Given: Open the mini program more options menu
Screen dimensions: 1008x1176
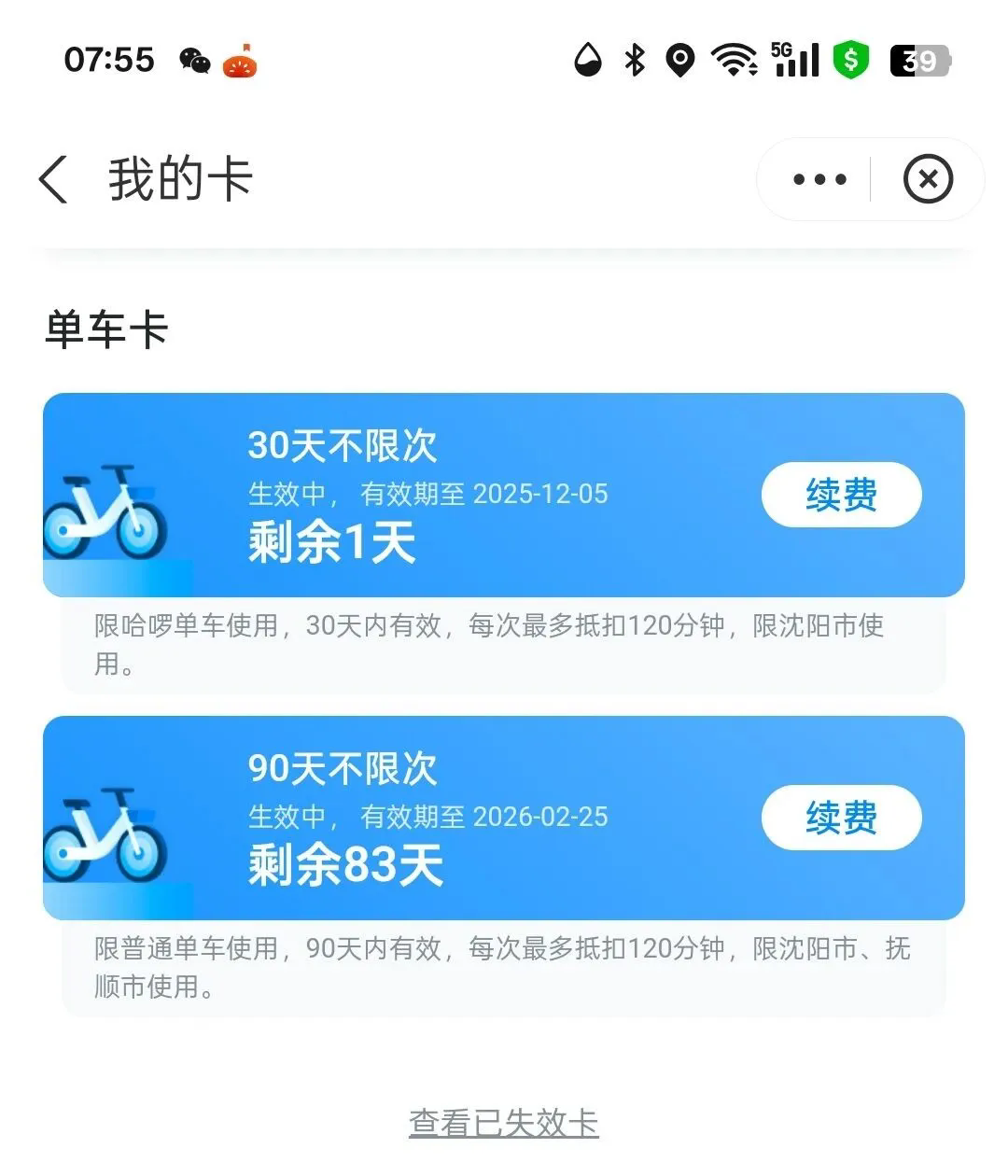Looking at the screenshot, I should tap(819, 179).
